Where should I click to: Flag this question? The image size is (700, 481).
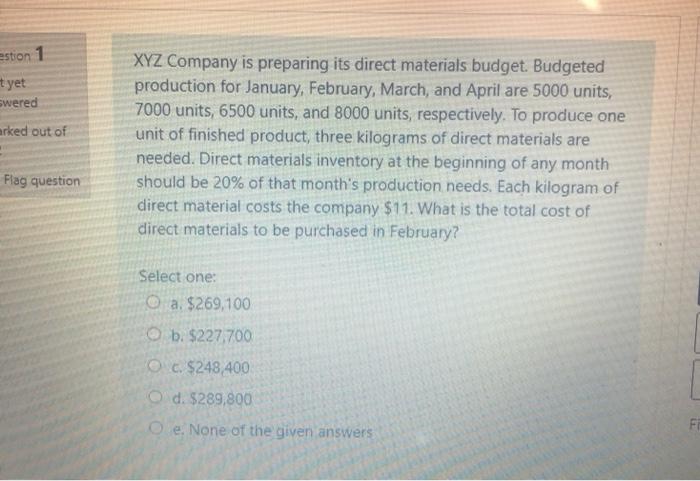[42, 181]
